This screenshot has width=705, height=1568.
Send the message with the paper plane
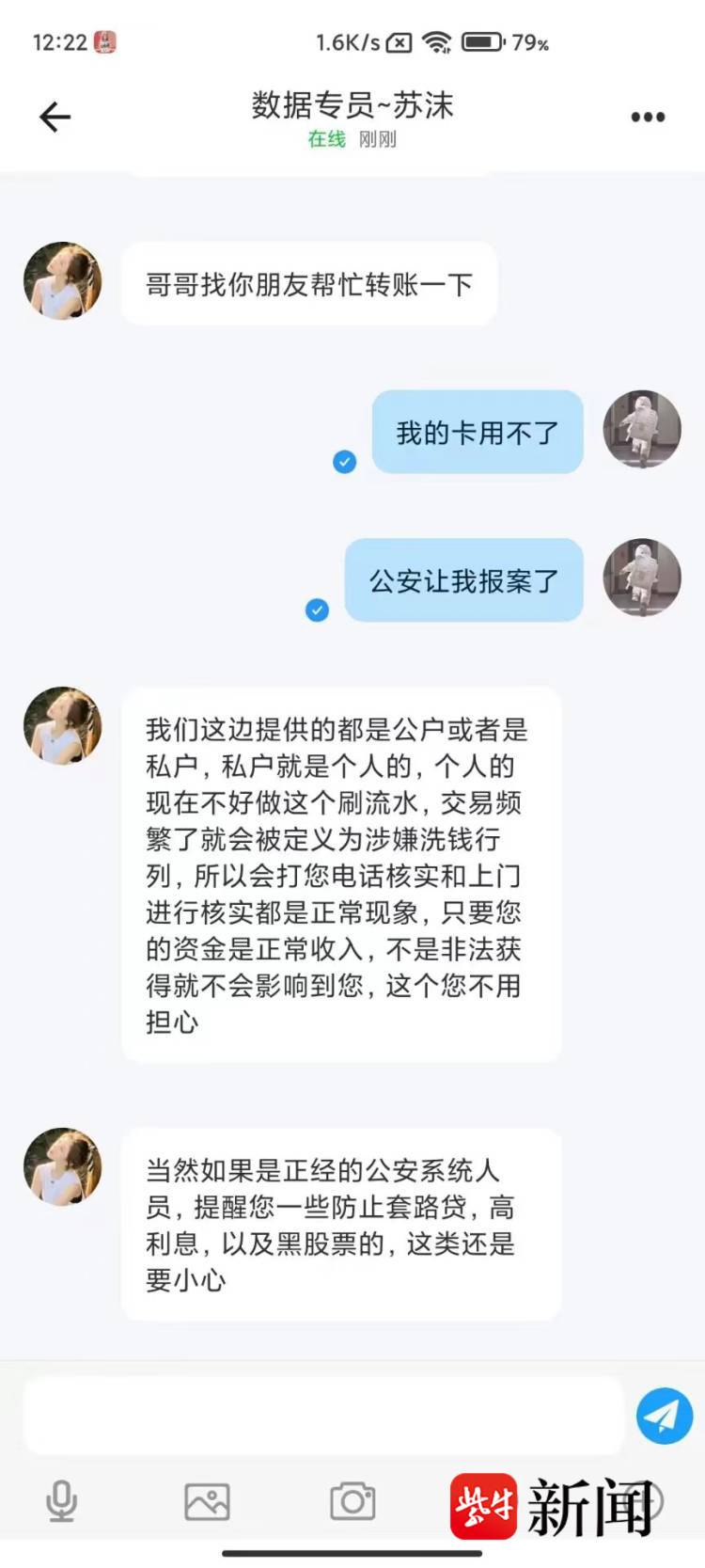coord(665,1416)
